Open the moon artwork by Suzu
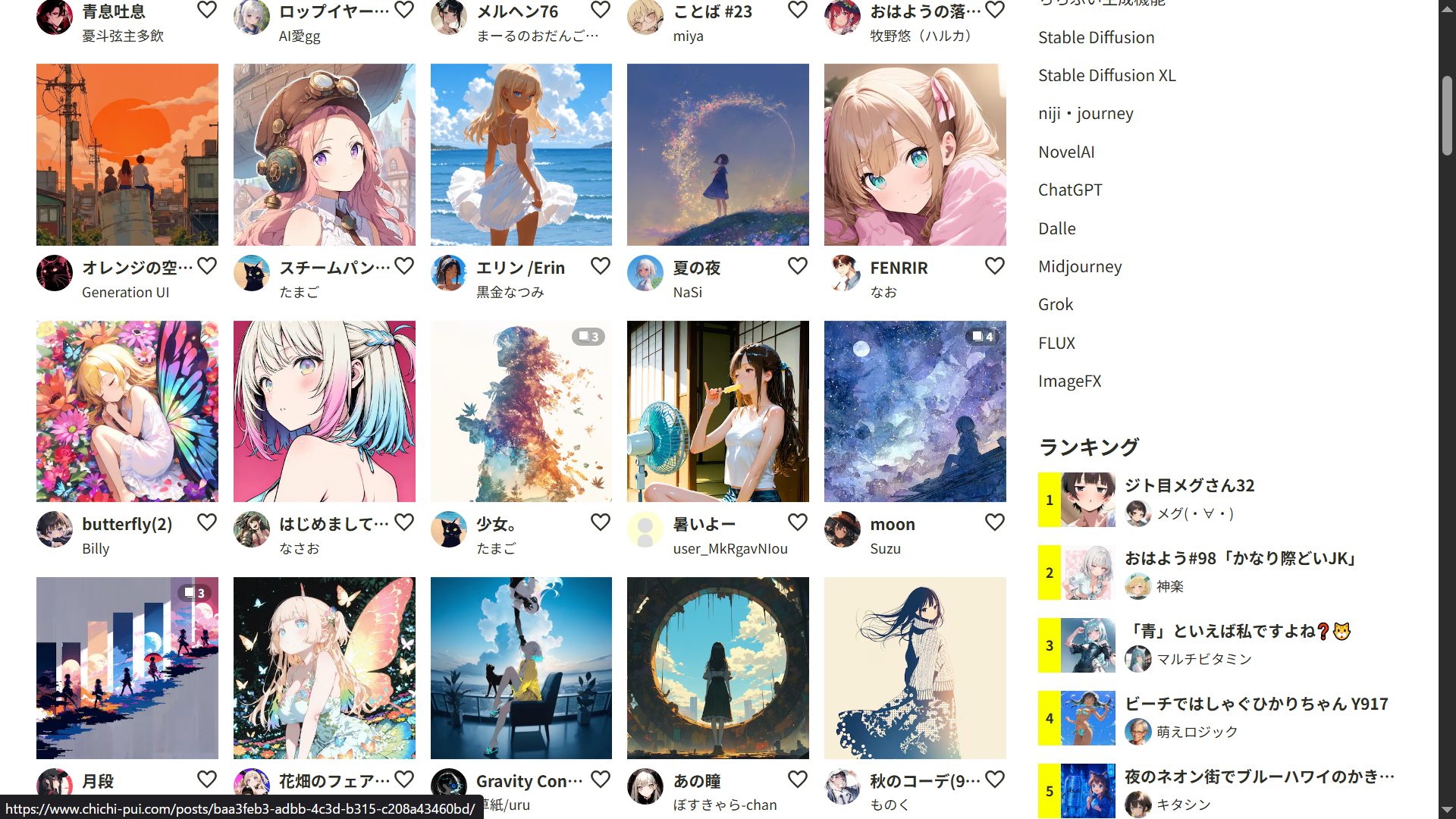 coord(915,411)
